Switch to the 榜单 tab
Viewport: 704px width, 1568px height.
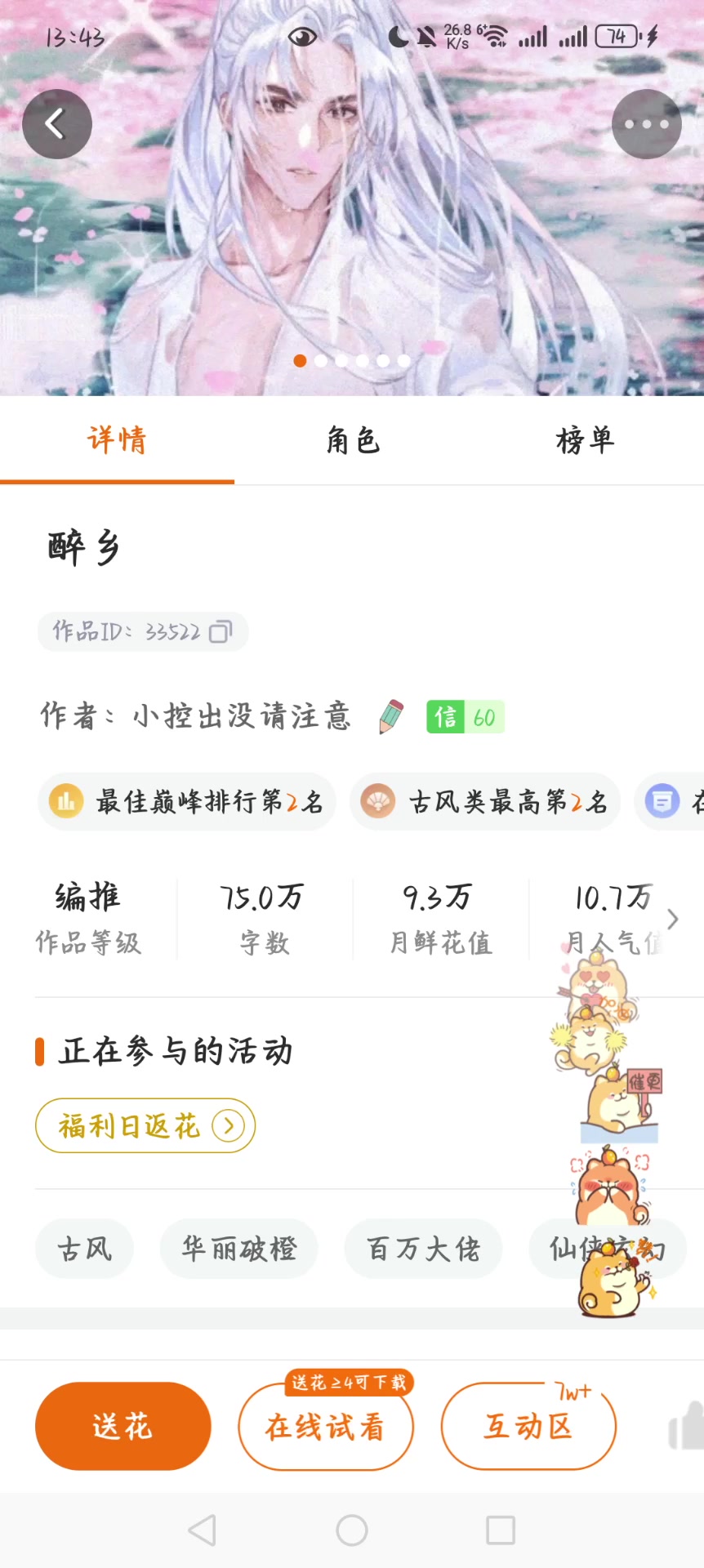585,441
